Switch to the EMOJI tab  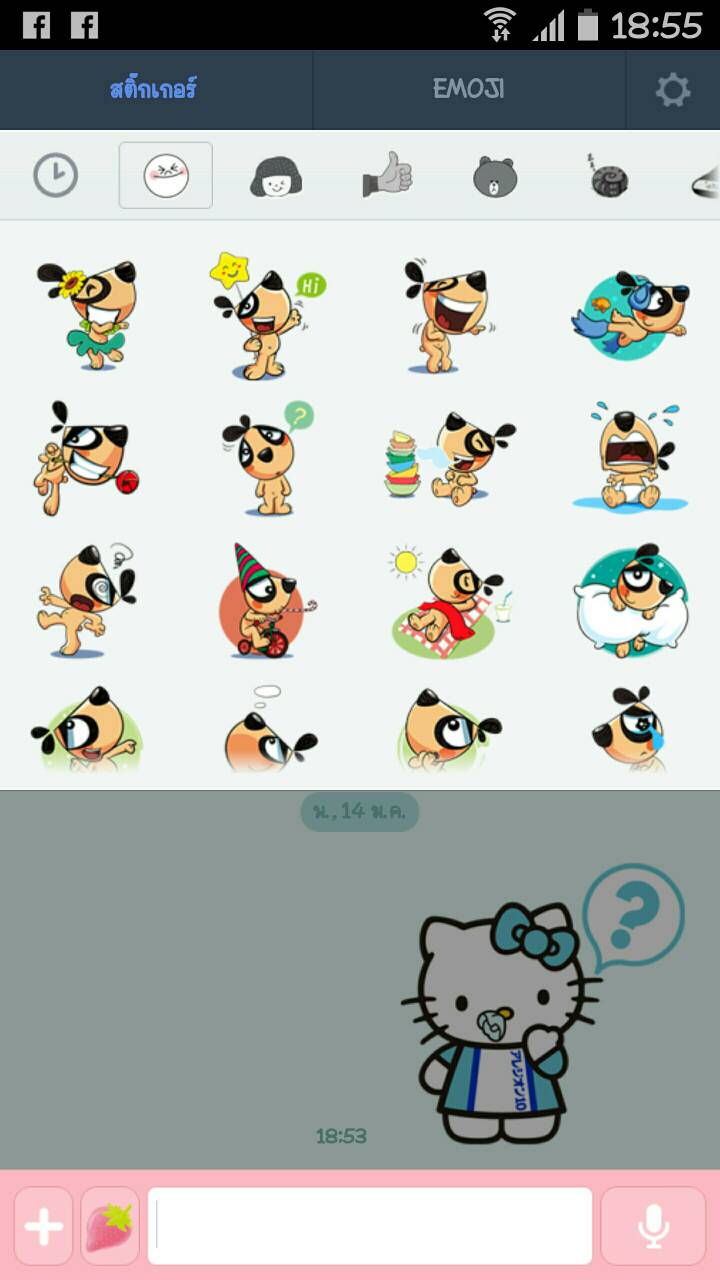click(x=468, y=90)
